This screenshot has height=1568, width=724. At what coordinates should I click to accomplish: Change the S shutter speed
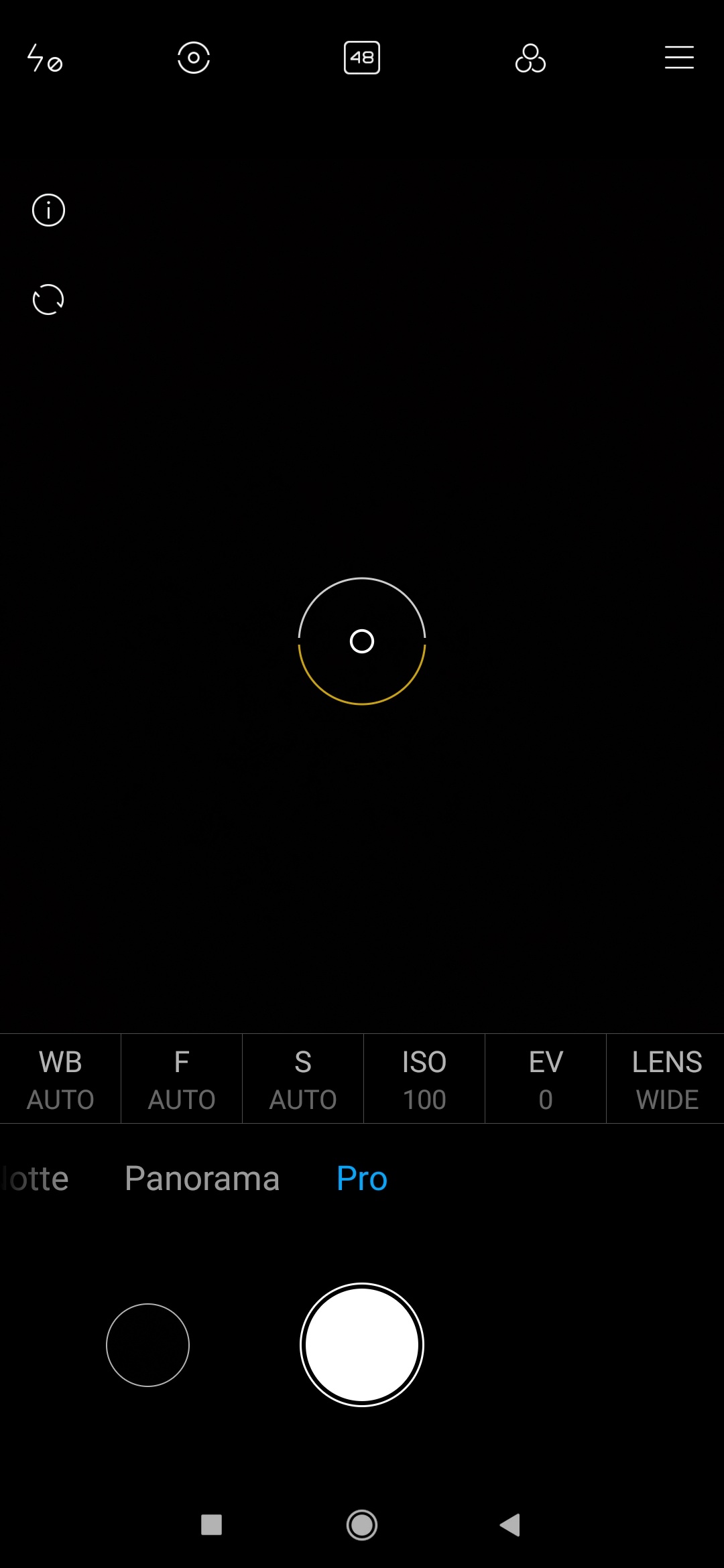click(x=303, y=1079)
